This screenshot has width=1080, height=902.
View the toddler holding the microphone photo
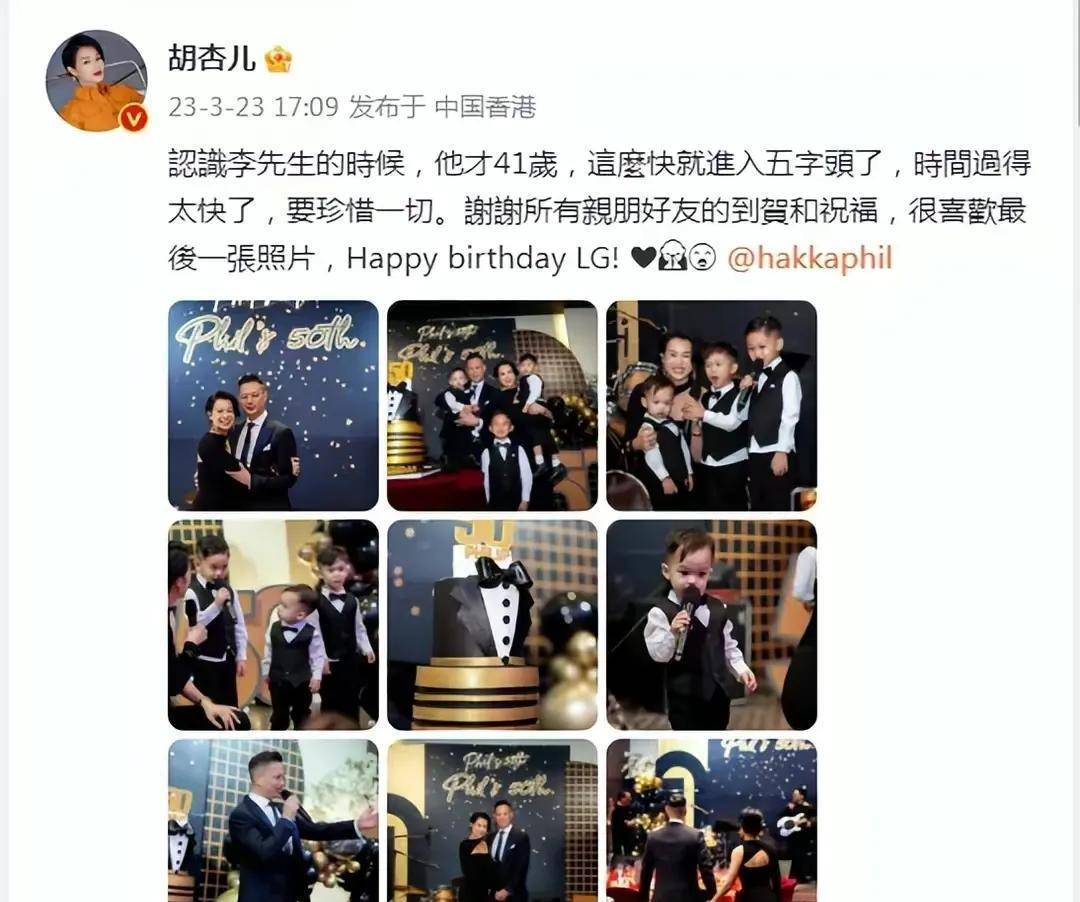tap(711, 624)
